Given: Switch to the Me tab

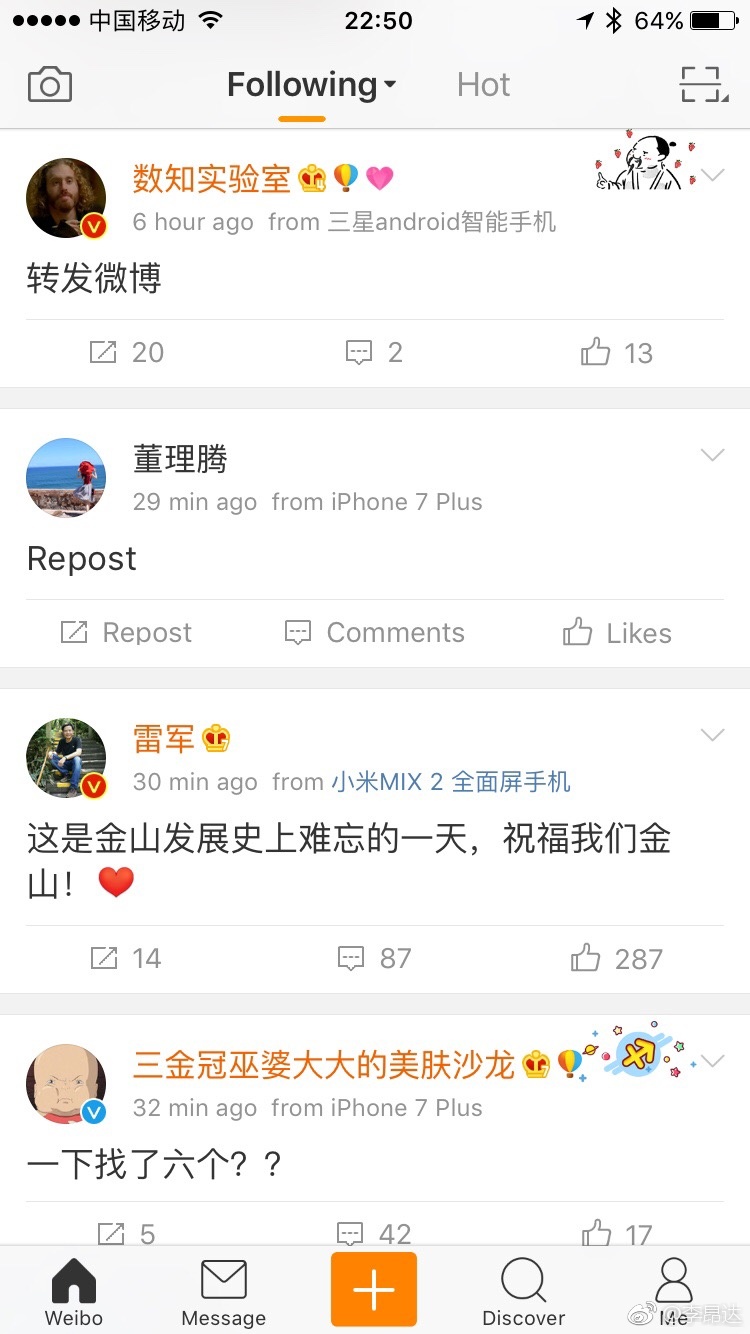Looking at the screenshot, I should (674, 1290).
